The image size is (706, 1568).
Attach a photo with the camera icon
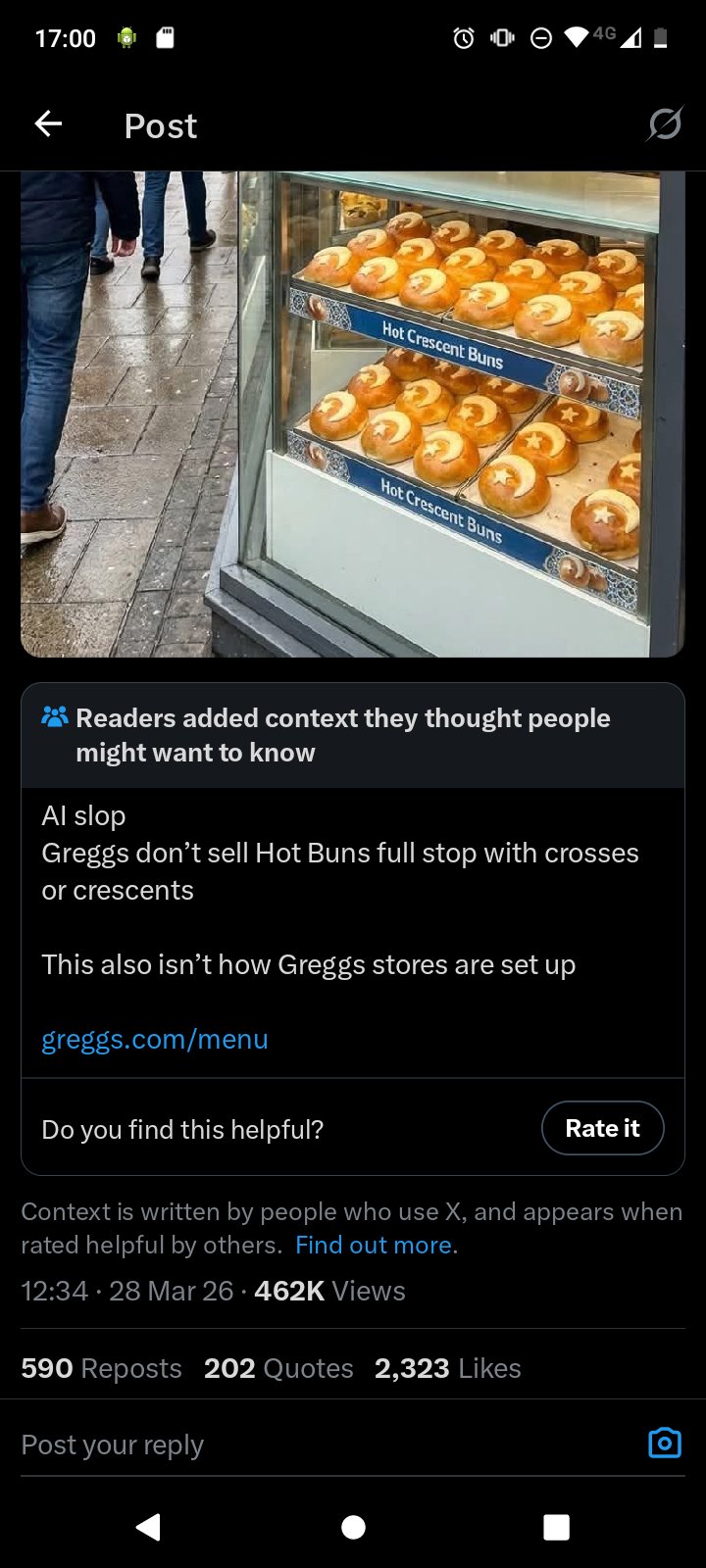(664, 1443)
